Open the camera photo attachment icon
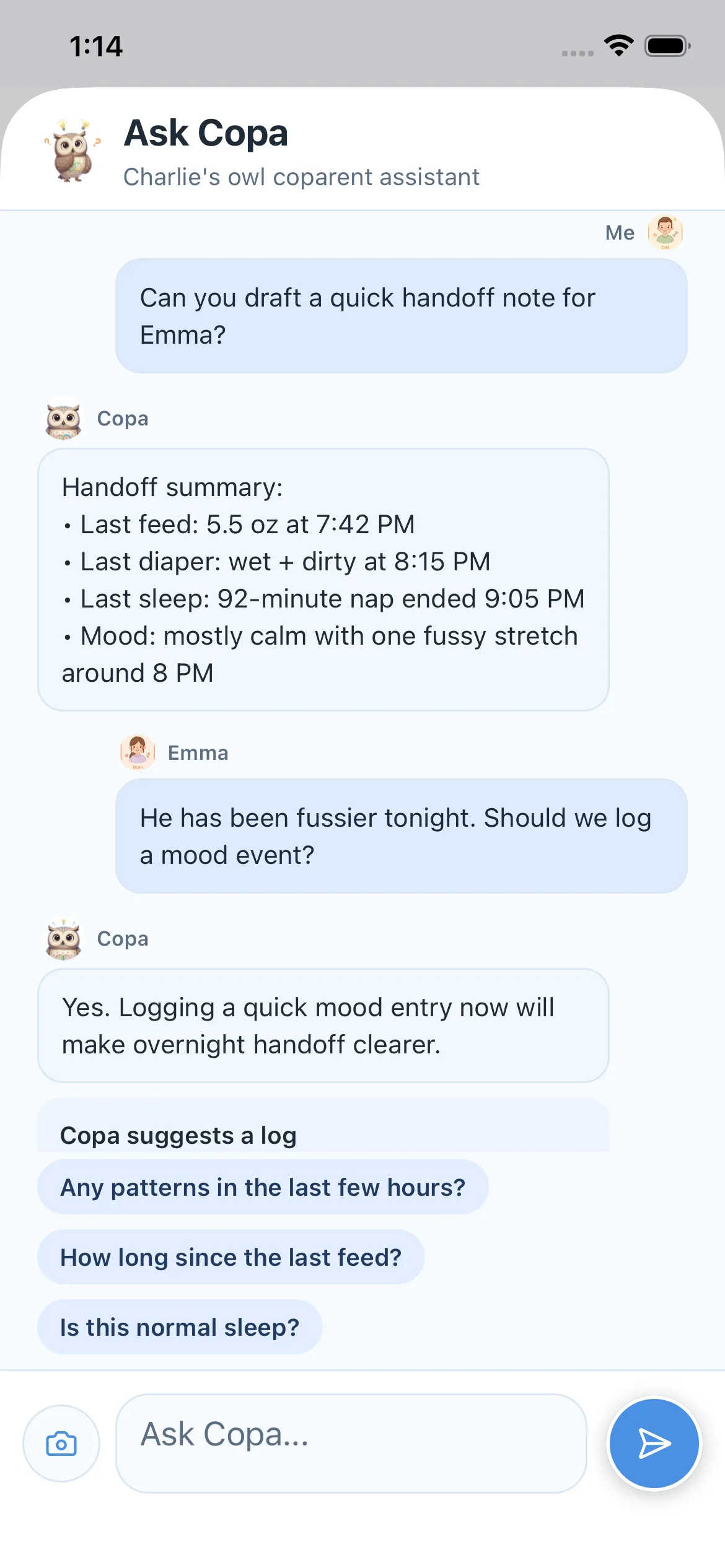This screenshot has height=1568, width=725. (x=61, y=1444)
